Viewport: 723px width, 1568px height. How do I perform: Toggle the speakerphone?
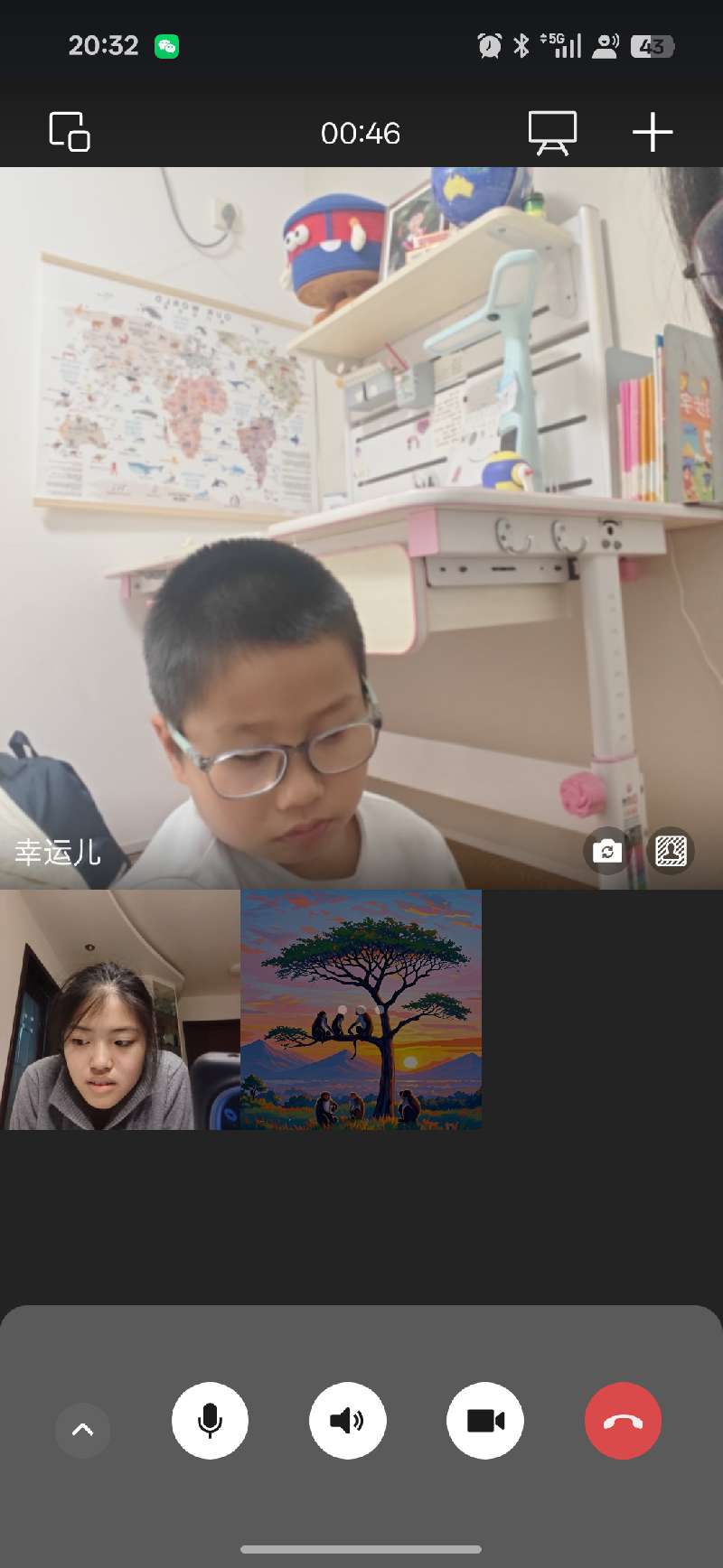(x=348, y=1421)
